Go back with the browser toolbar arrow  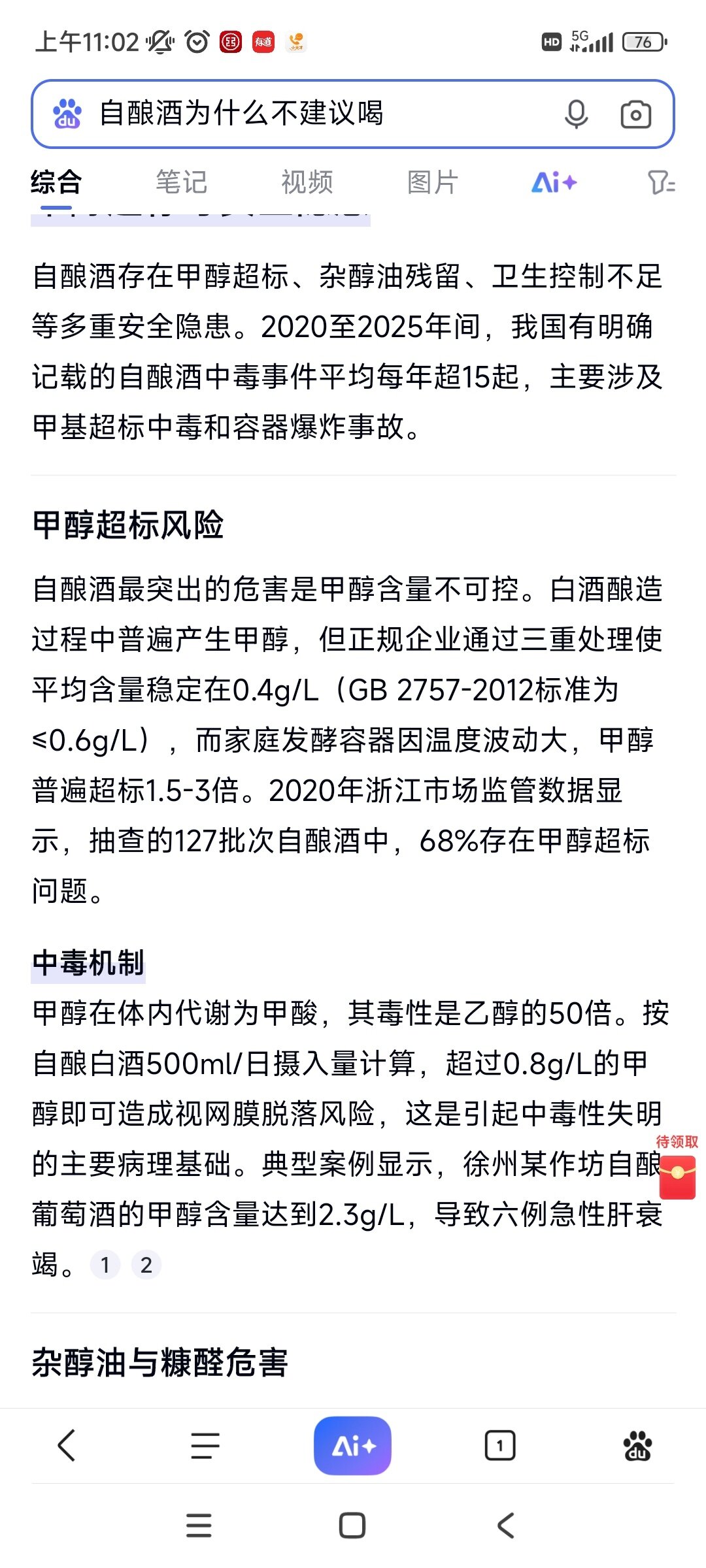(67, 1445)
